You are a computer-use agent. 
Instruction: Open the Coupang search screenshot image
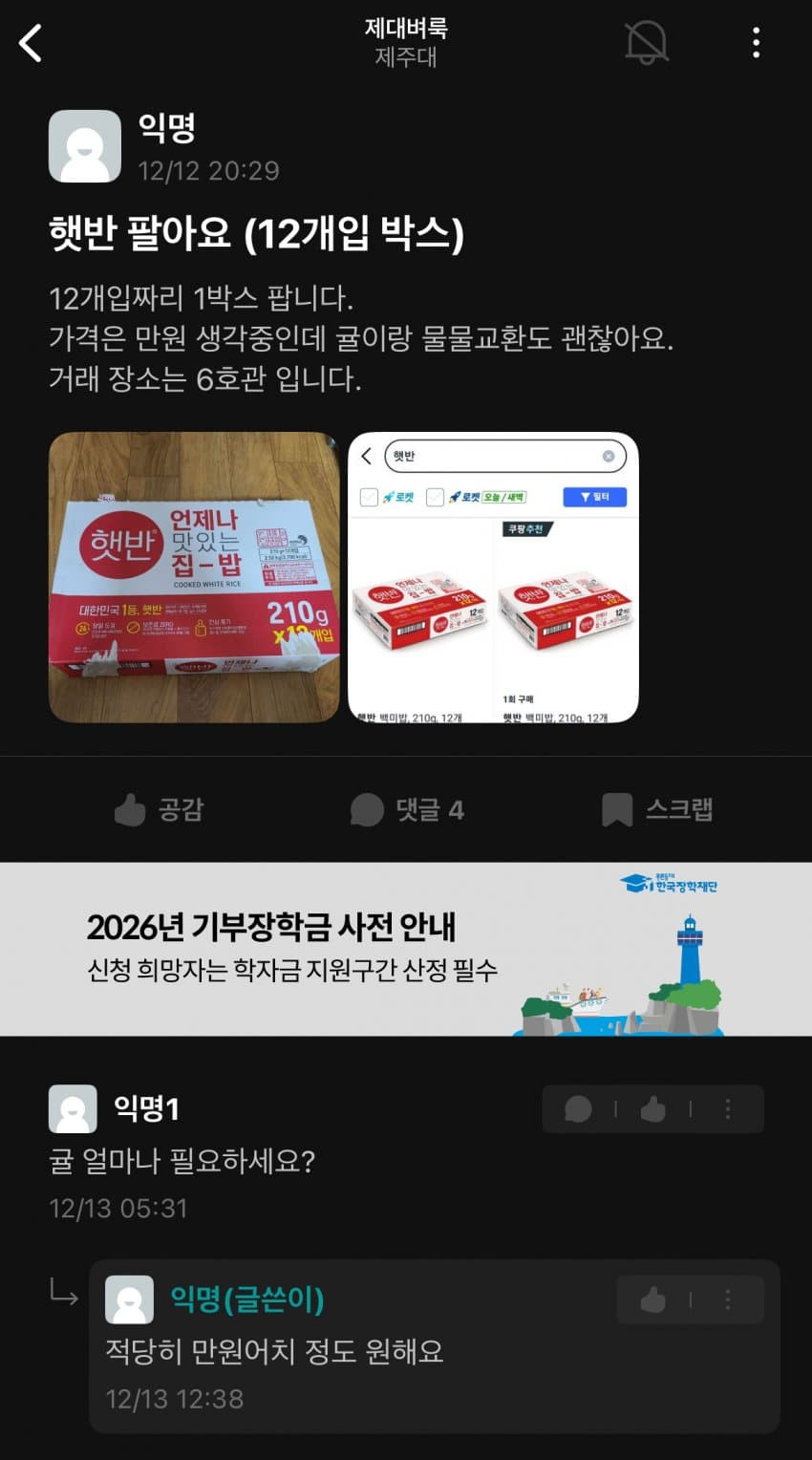coord(493,577)
